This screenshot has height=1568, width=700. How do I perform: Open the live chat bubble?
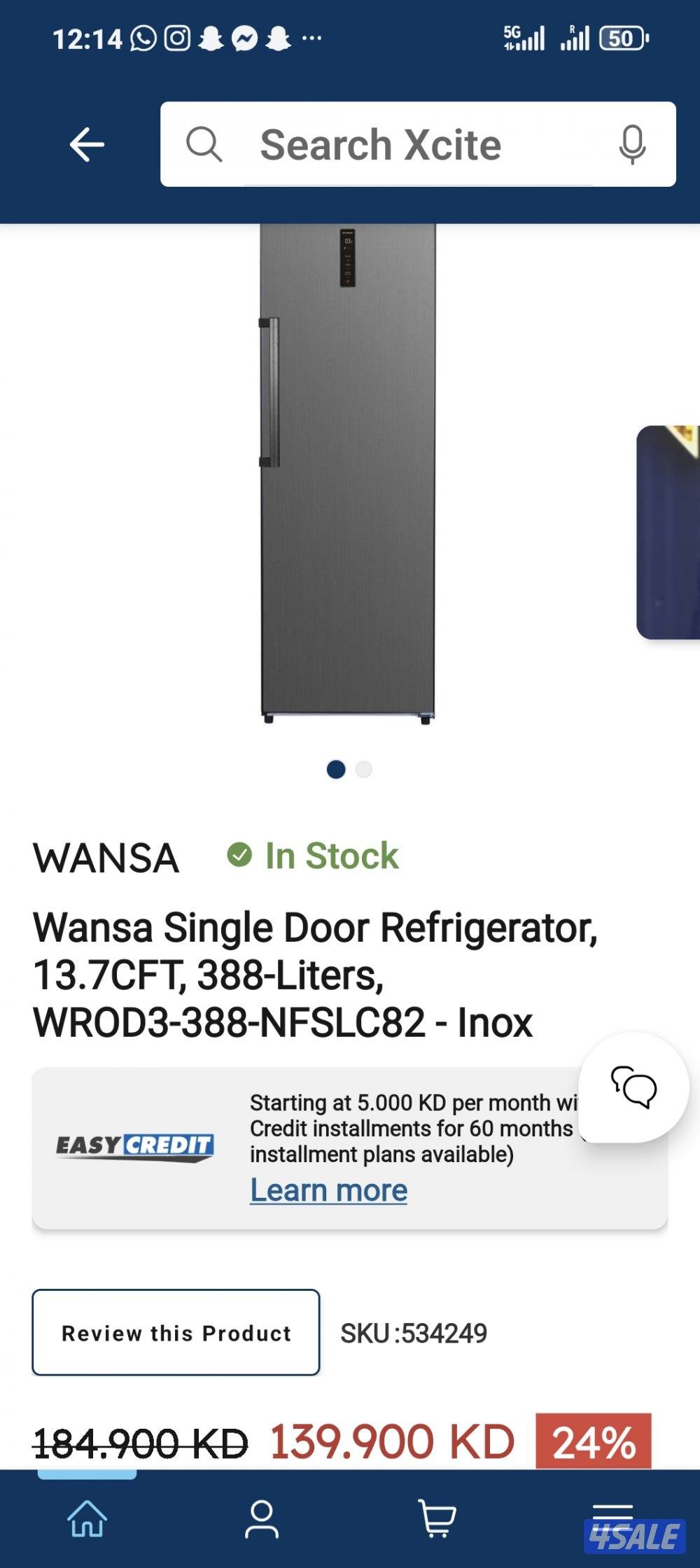click(x=633, y=1087)
